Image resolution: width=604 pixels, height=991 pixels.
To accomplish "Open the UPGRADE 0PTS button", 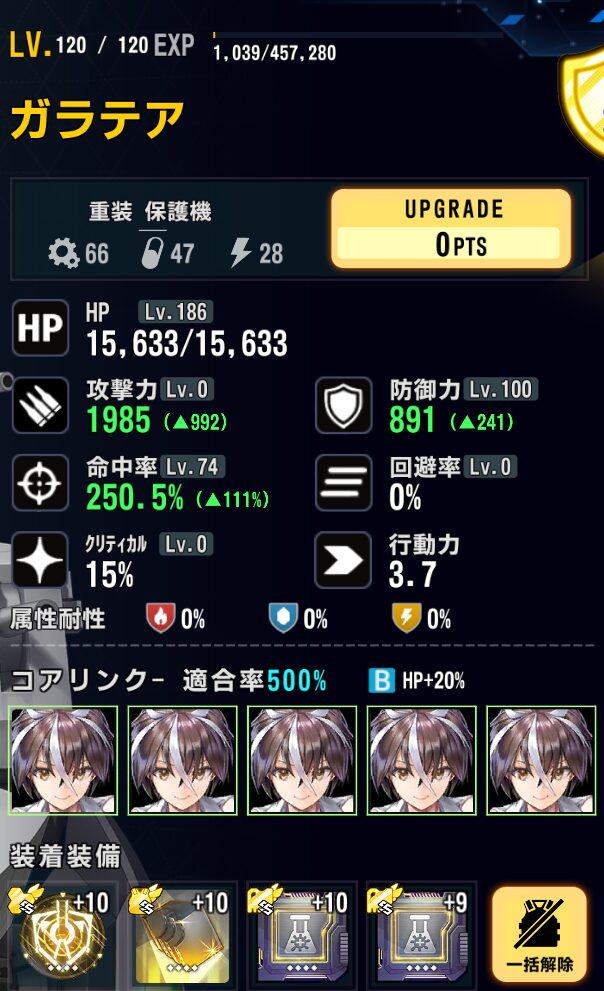I will [450, 229].
